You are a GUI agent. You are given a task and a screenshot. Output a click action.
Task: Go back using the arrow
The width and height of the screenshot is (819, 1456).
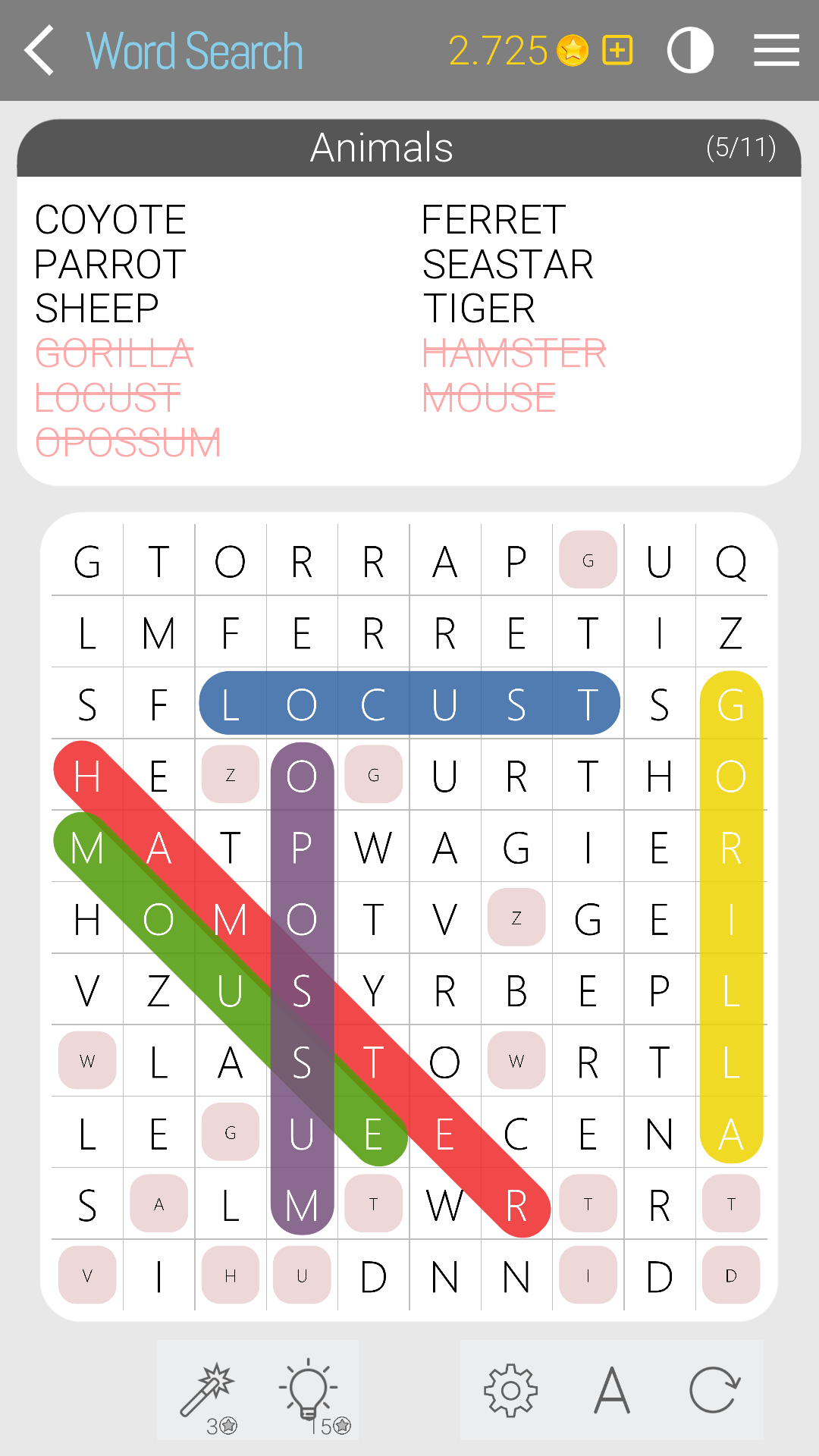[x=39, y=51]
